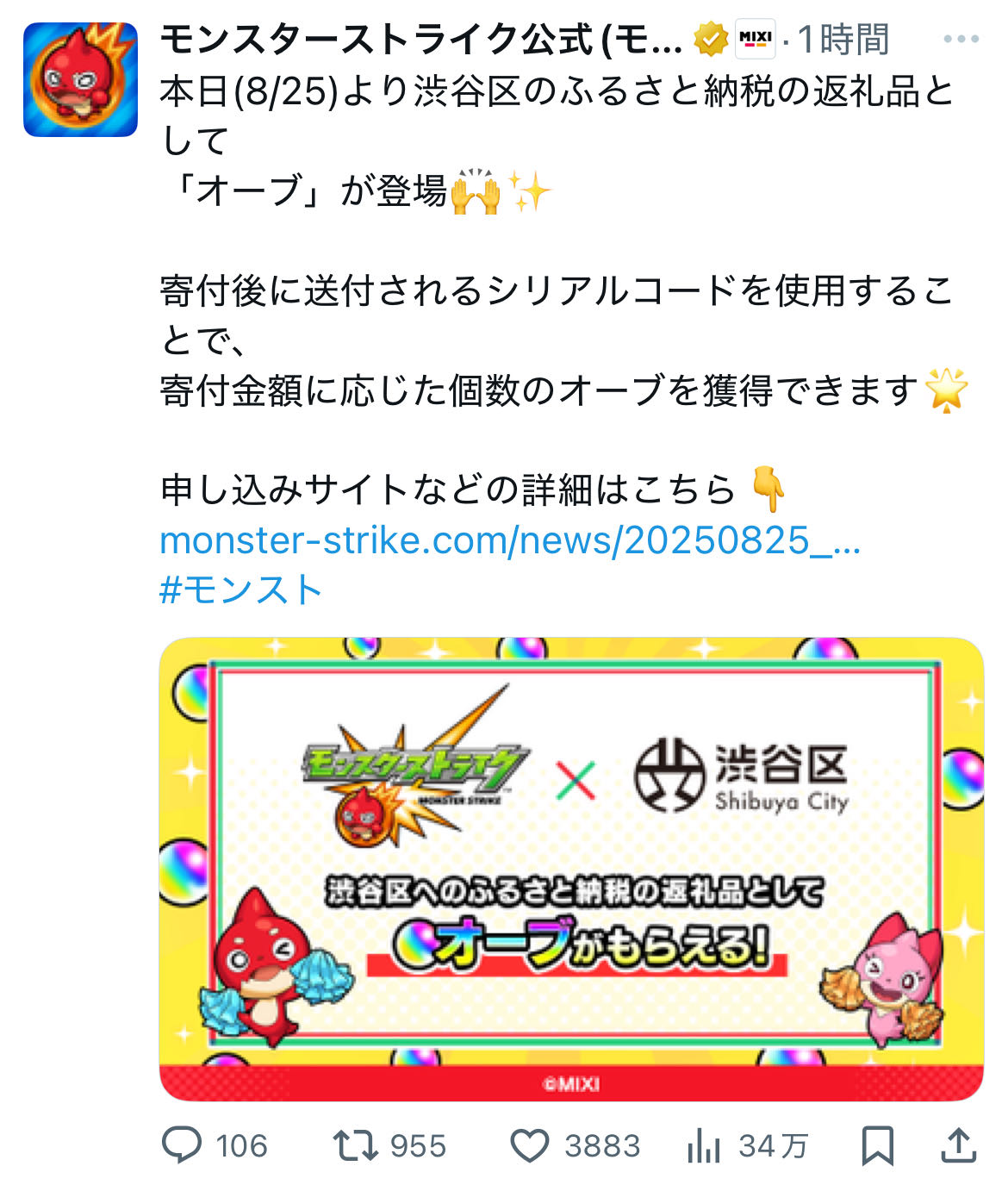
Task: Open Monster Strike official profile avatar
Action: pyautogui.click(x=80, y=79)
